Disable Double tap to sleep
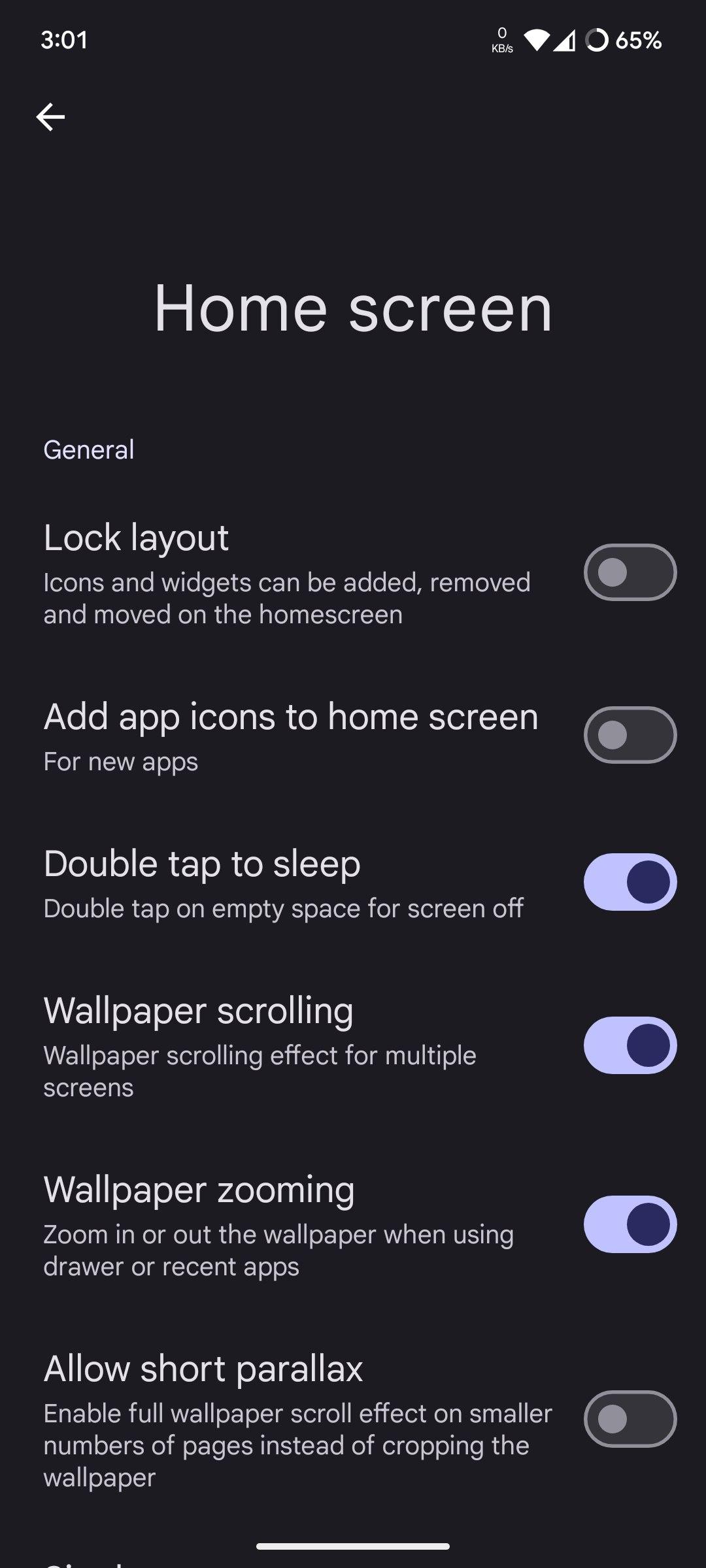This screenshot has width=706, height=1568. click(x=630, y=882)
